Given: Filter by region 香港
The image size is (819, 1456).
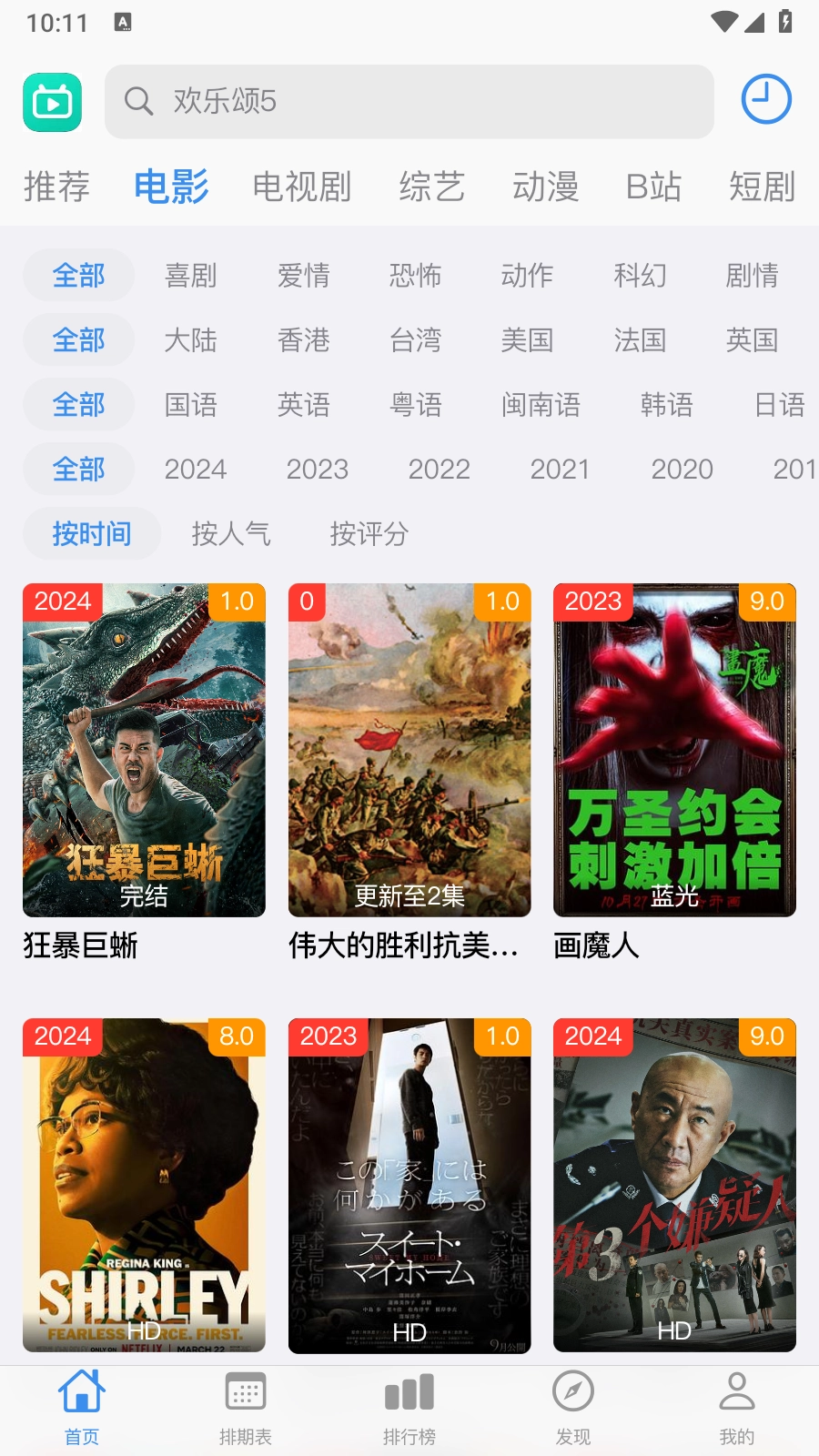Looking at the screenshot, I should pos(304,339).
